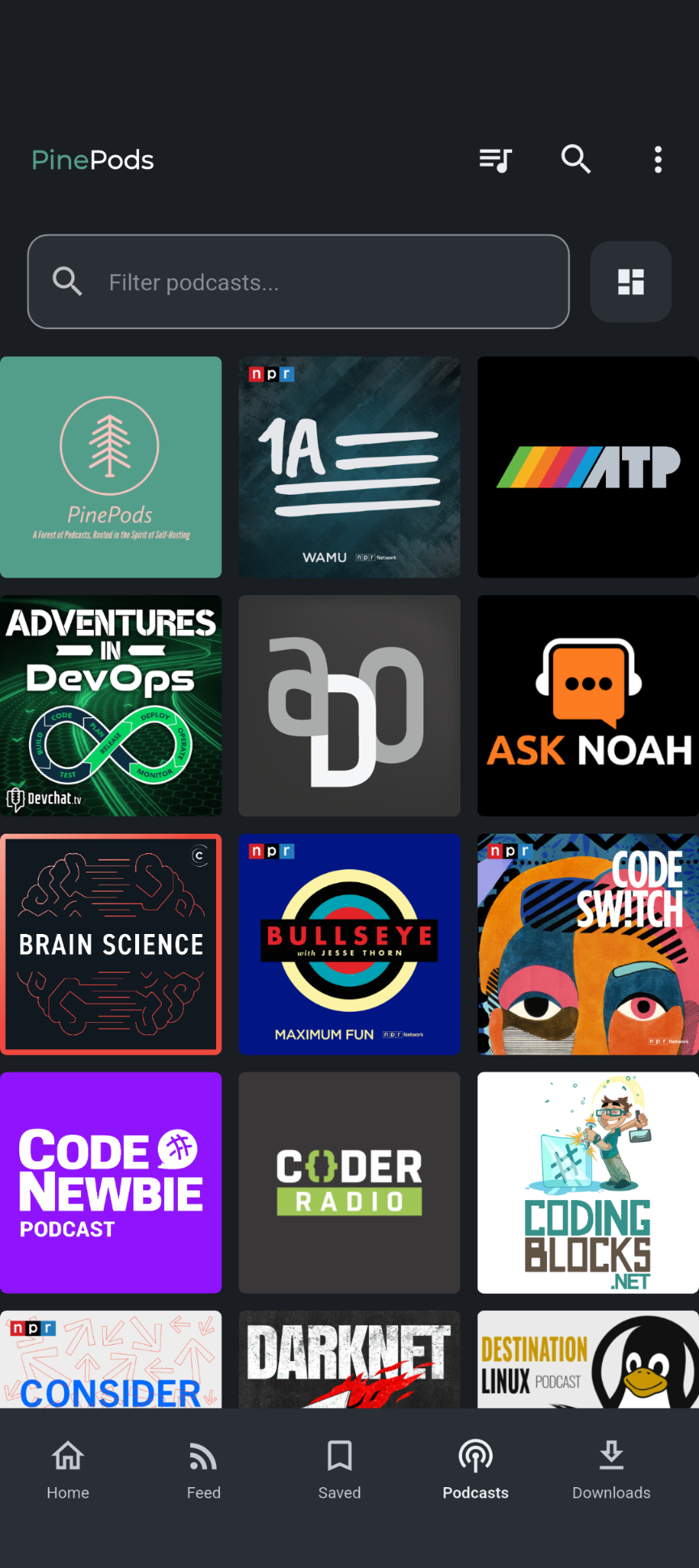The image size is (699, 1568).
Task: Open the CodeNewbie Podcast tile
Action: tap(111, 1183)
